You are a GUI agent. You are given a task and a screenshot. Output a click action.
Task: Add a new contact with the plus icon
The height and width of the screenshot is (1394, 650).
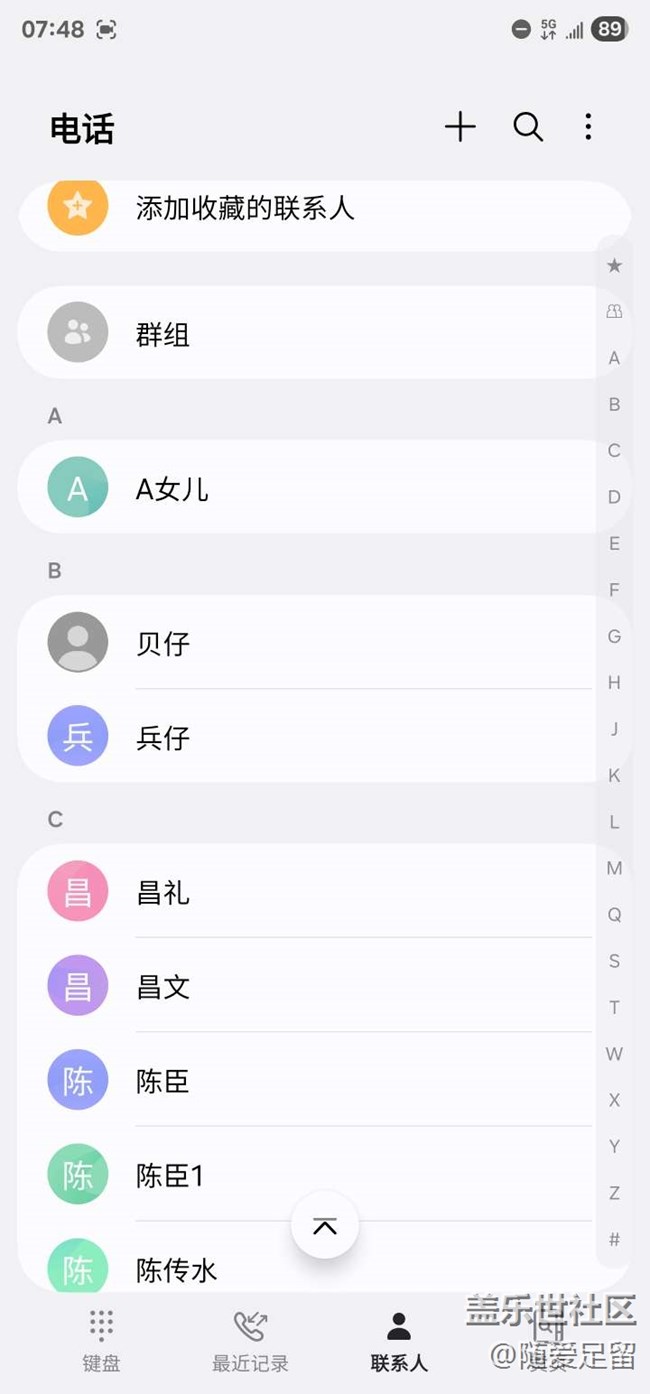pos(460,127)
